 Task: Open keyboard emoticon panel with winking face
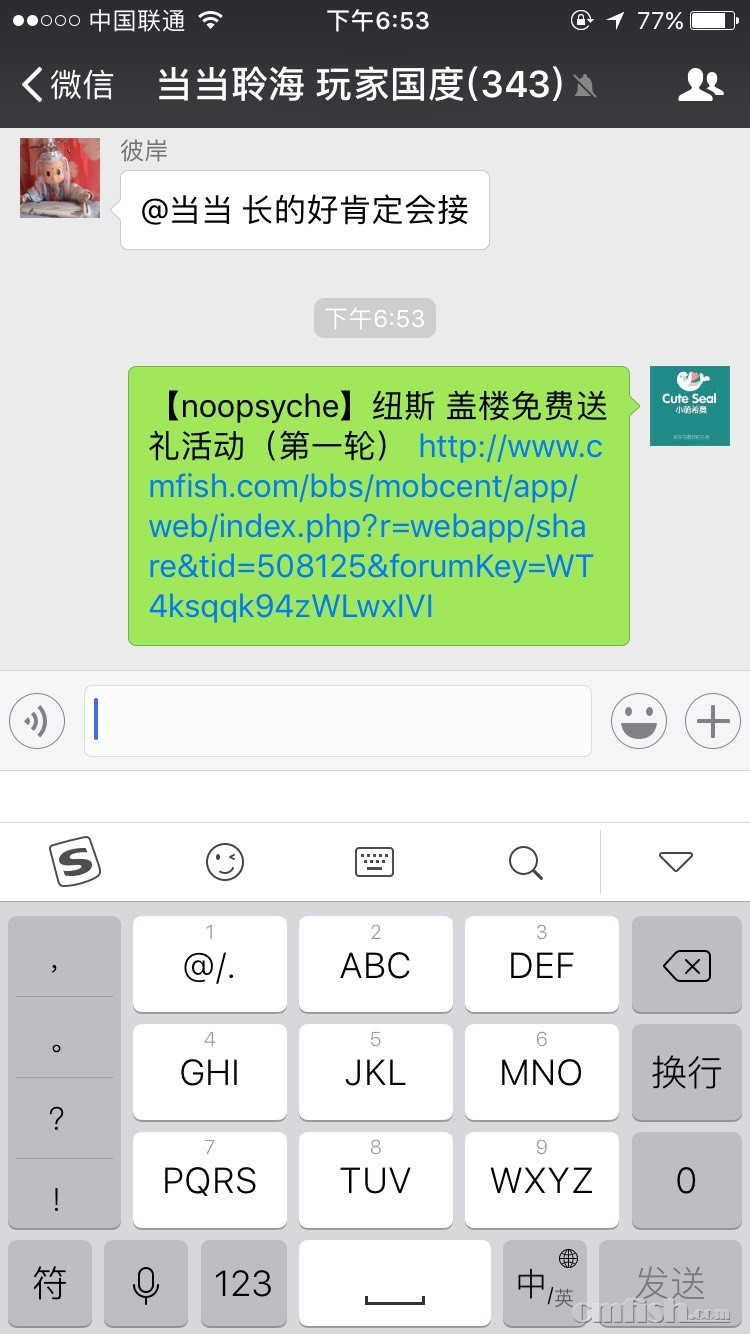pyautogui.click(x=225, y=861)
